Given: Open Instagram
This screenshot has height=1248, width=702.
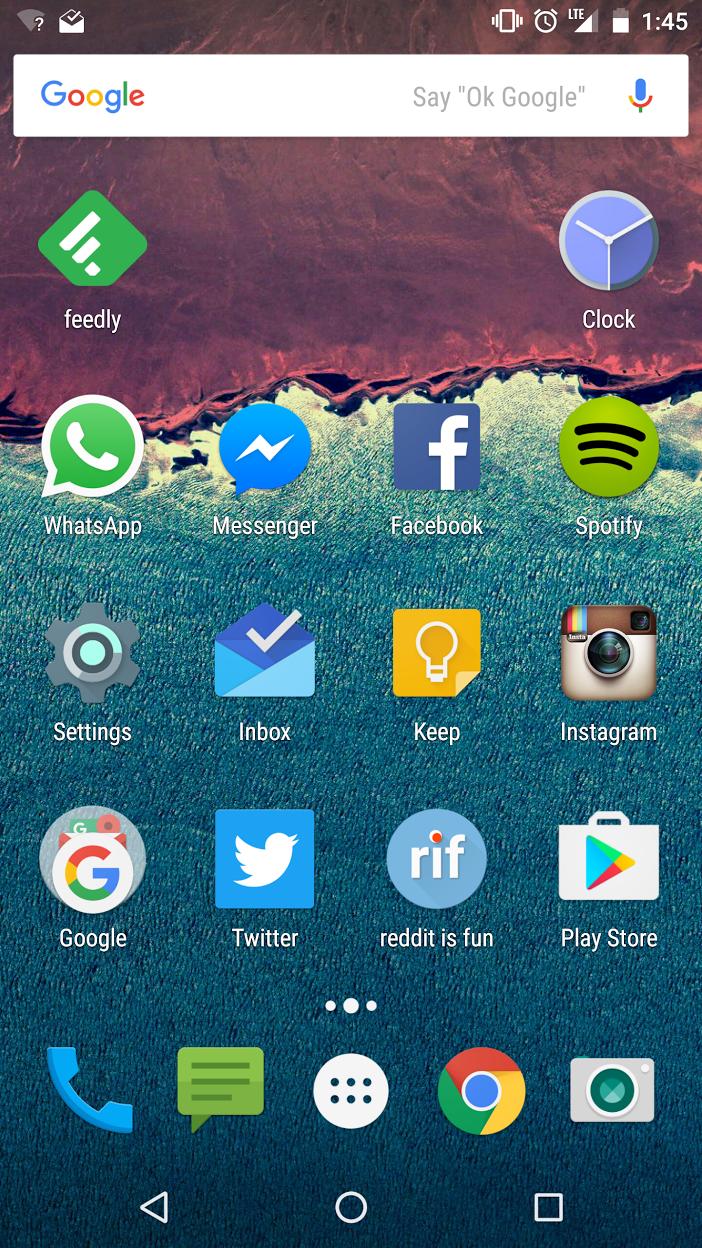Looking at the screenshot, I should (x=608, y=653).
